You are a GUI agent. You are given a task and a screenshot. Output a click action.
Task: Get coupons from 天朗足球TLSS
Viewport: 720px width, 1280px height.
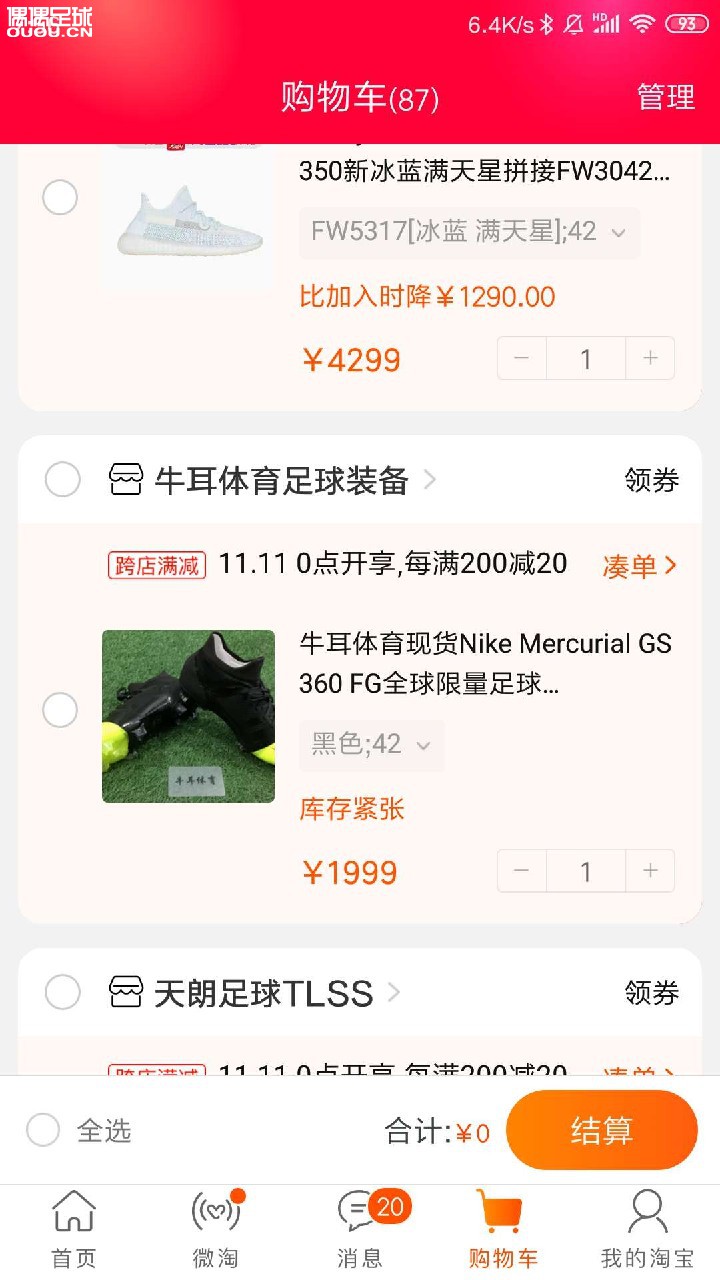651,993
